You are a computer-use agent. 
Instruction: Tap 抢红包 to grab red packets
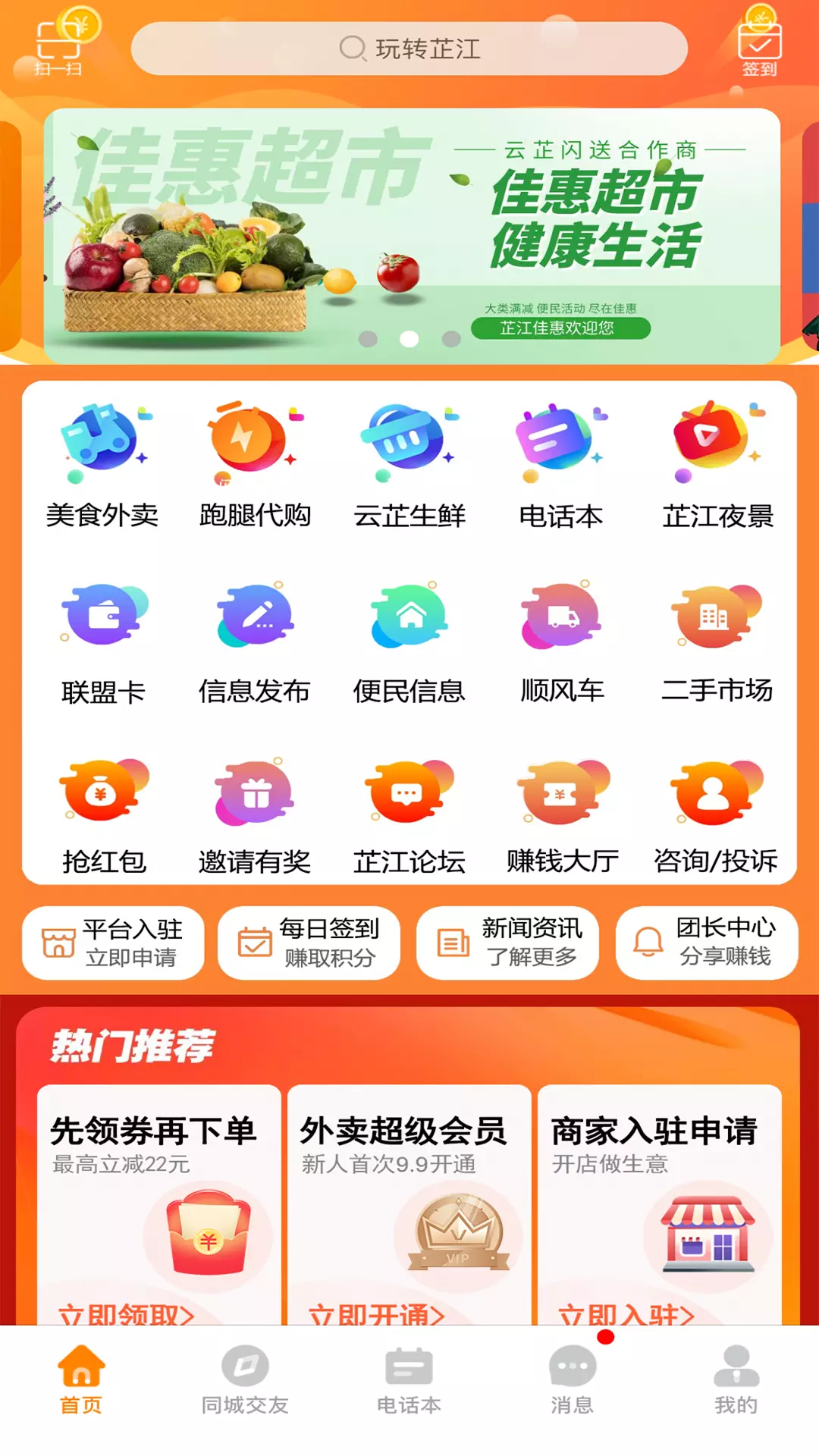(104, 817)
